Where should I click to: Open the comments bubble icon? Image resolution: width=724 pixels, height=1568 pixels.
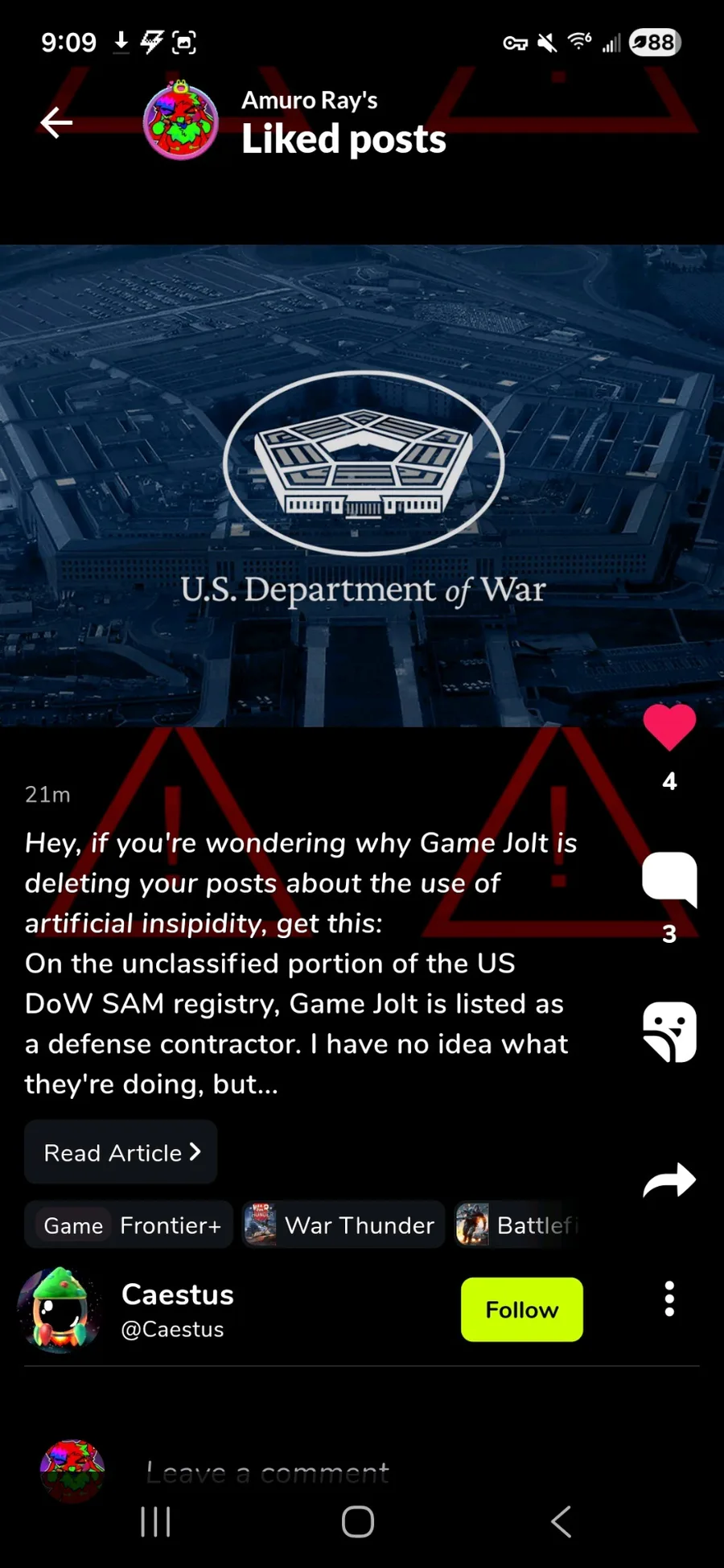pos(668,878)
